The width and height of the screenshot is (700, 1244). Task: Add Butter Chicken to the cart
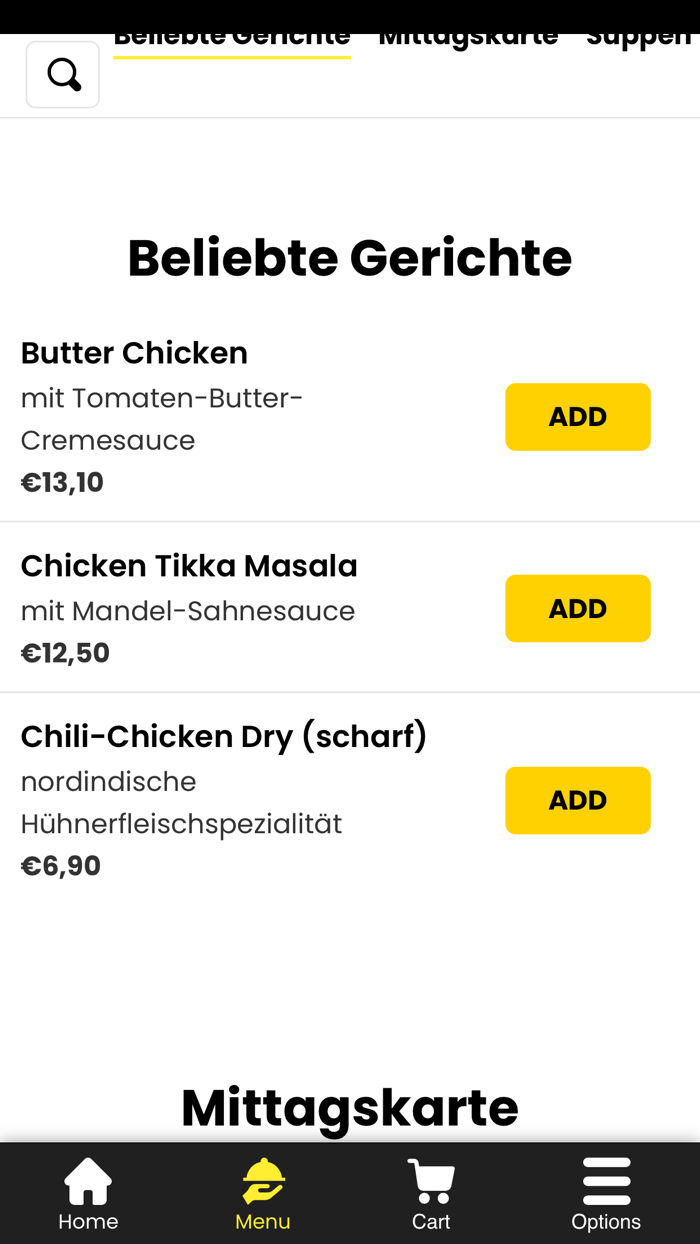click(577, 417)
